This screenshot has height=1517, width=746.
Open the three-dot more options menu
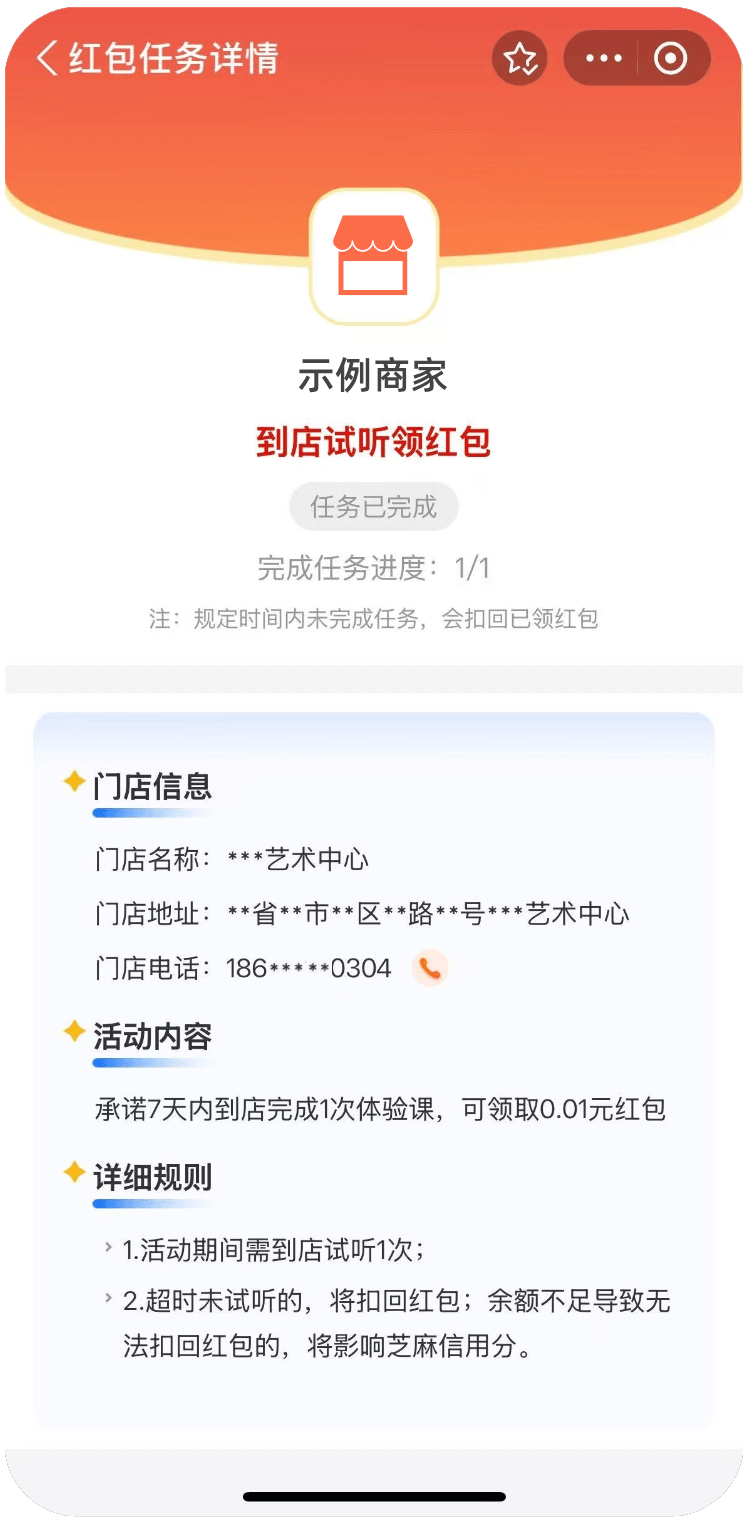tap(604, 59)
